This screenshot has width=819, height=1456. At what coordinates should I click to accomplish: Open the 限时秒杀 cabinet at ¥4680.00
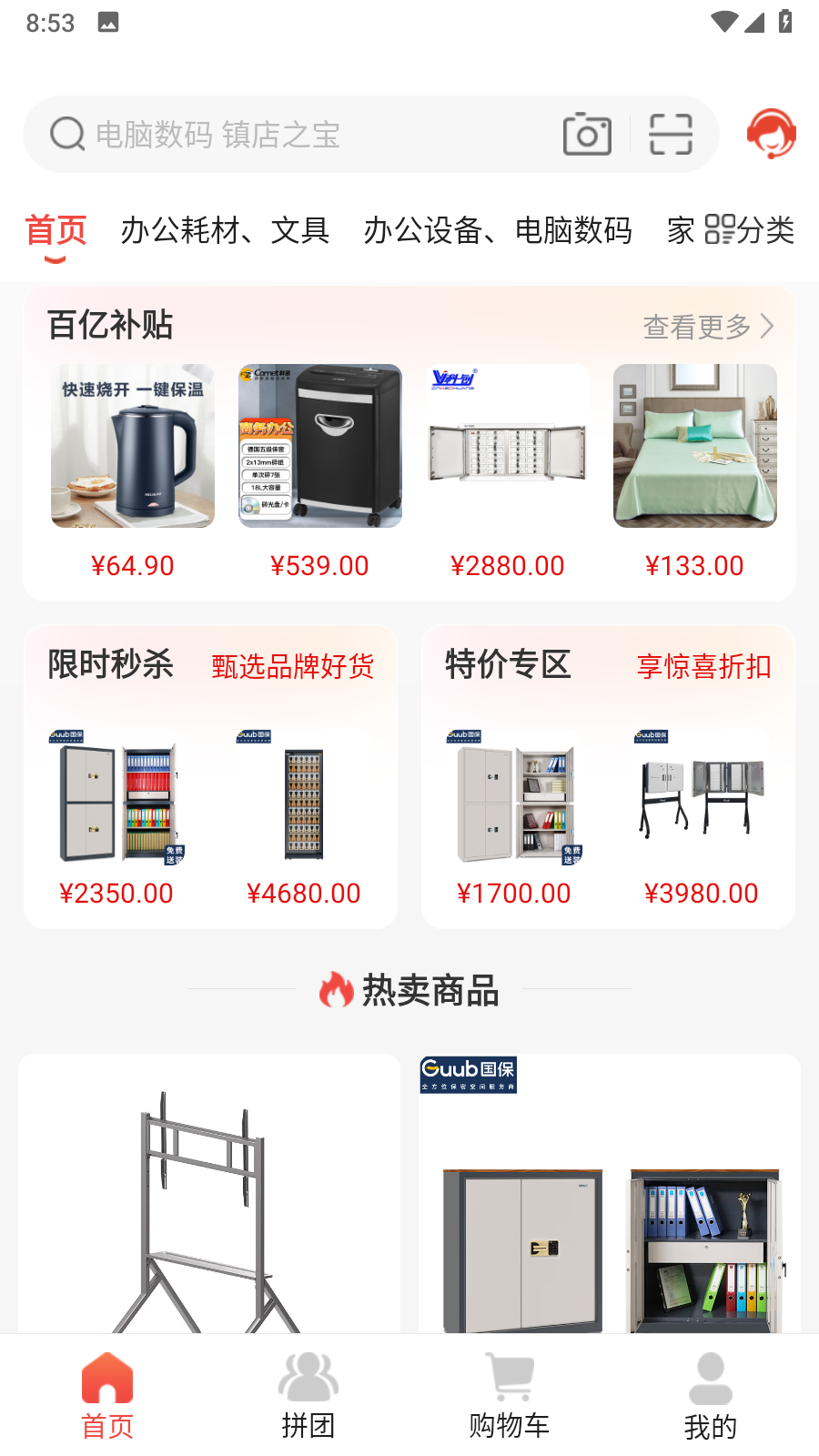pos(304,796)
